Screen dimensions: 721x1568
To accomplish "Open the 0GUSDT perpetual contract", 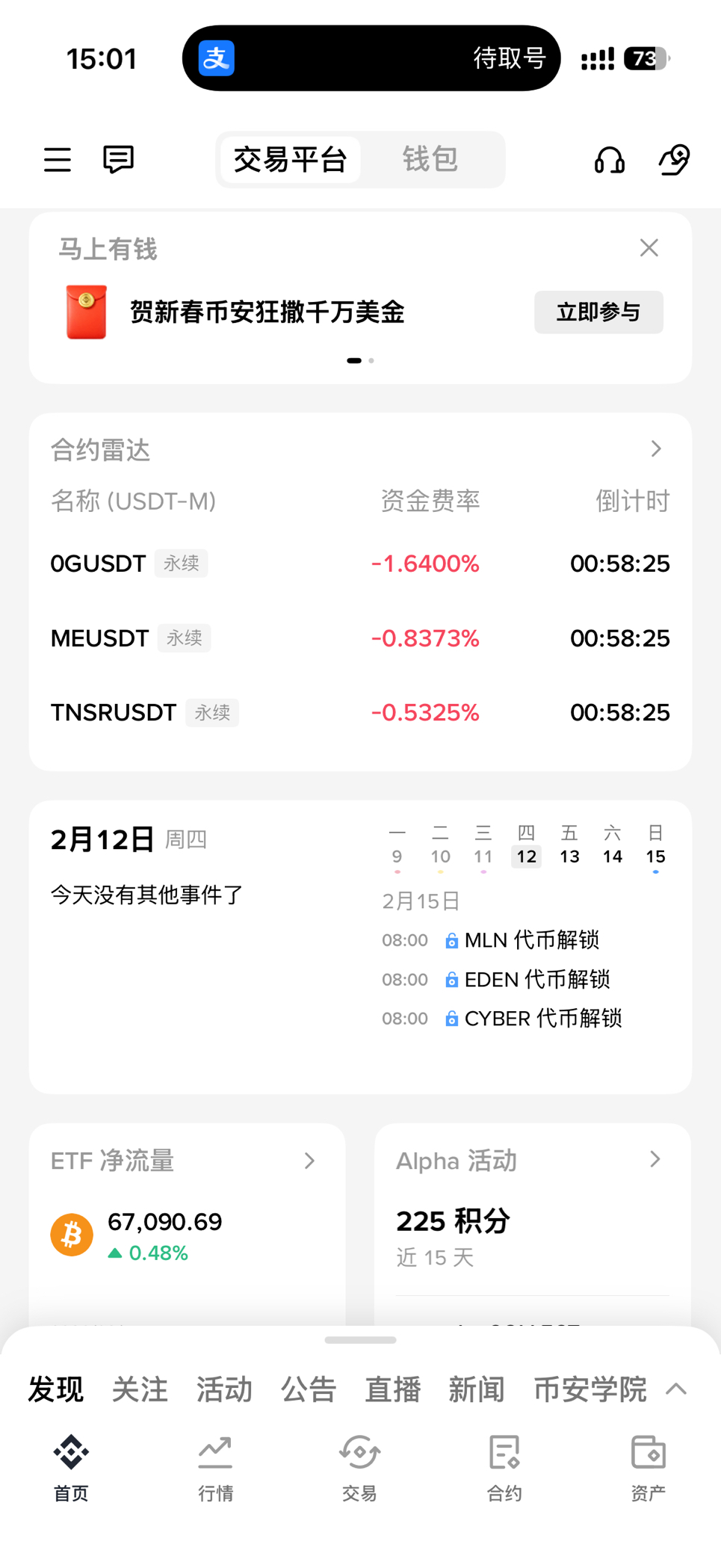I will [x=99, y=564].
